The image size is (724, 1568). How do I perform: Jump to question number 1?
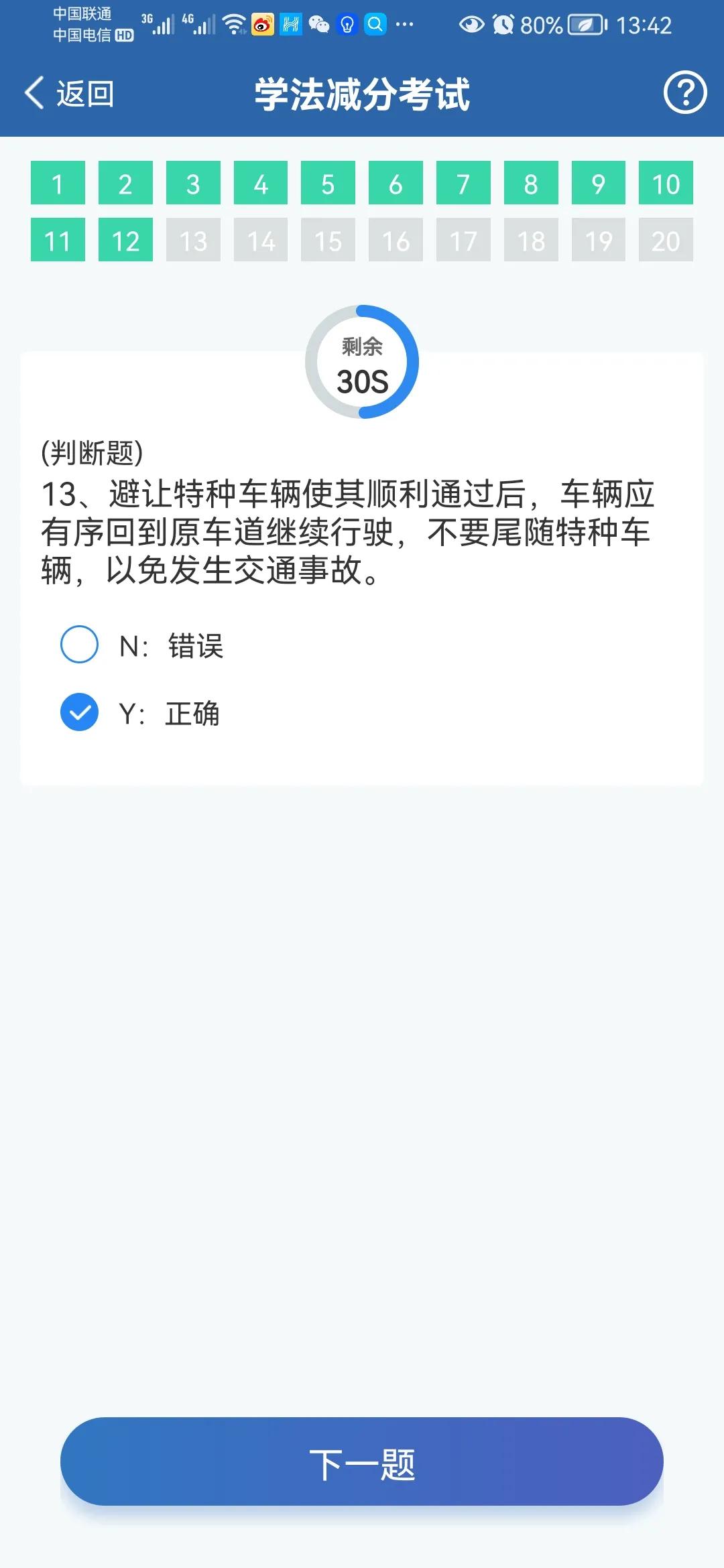(x=58, y=183)
